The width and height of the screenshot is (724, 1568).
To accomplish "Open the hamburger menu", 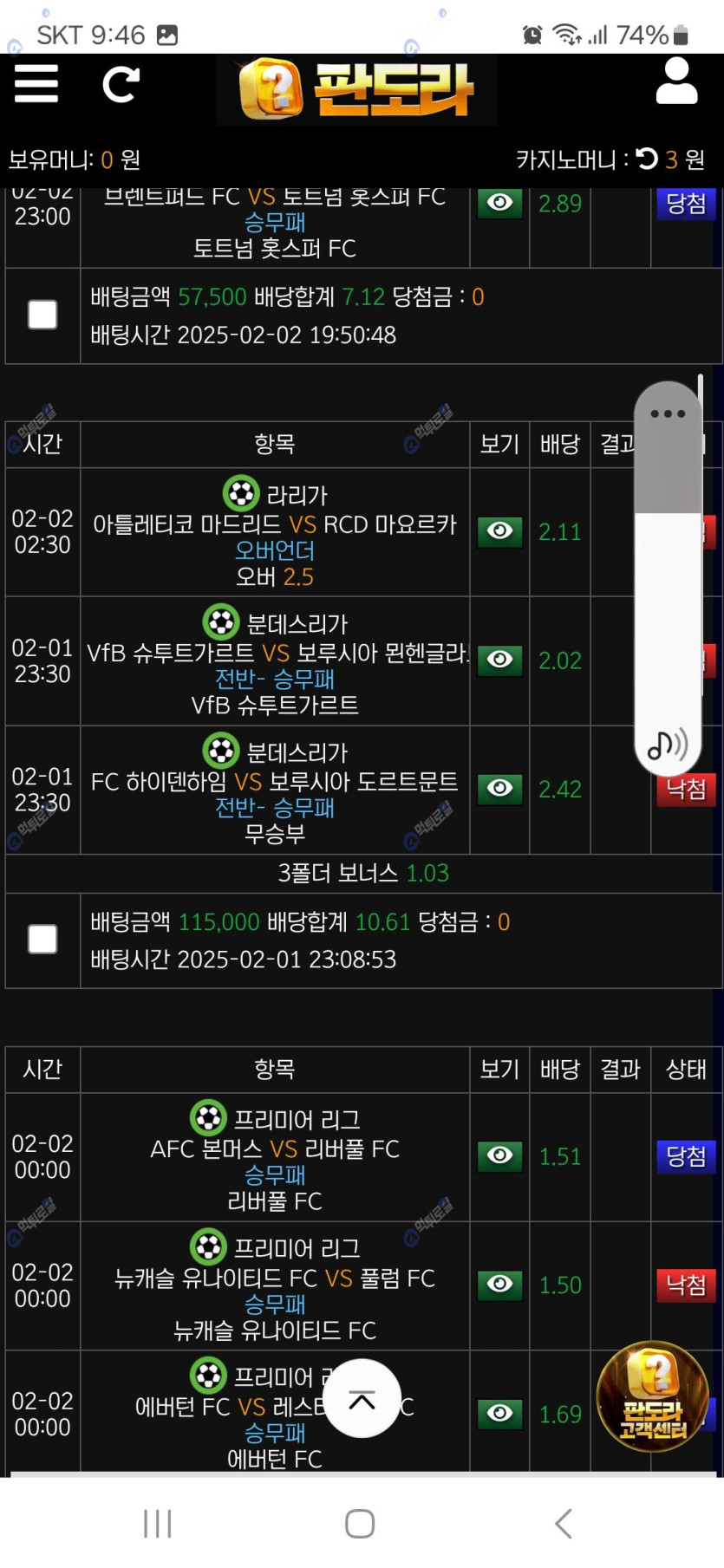I will pos(36,84).
